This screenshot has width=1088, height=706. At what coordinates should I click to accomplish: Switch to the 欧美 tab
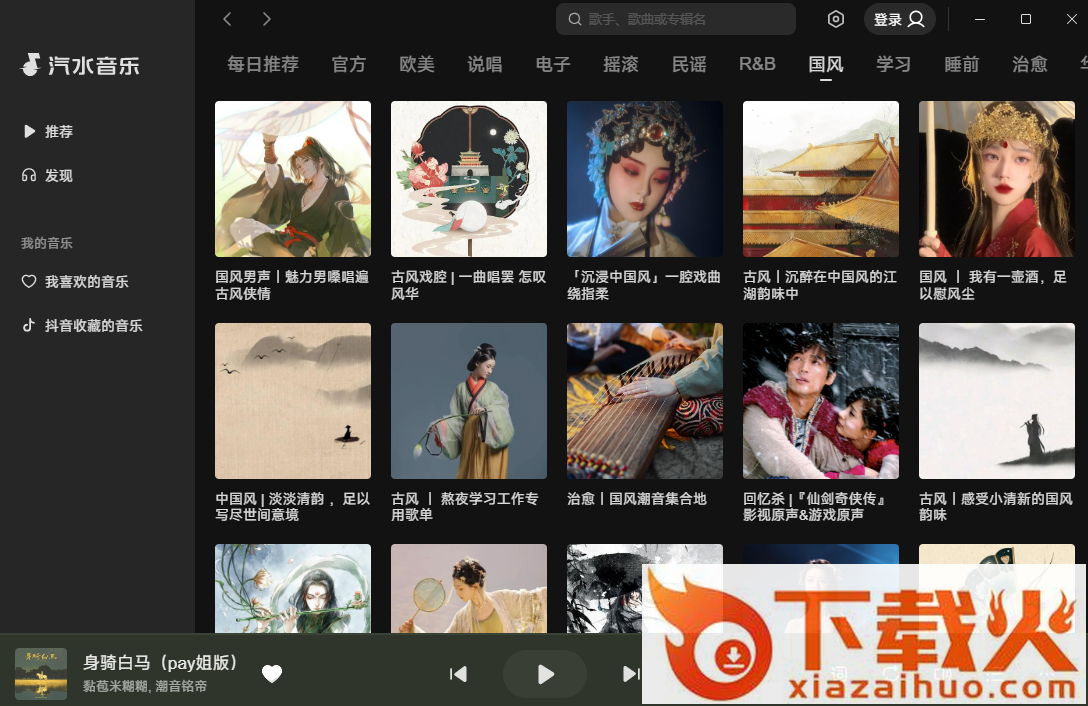click(x=417, y=64)
